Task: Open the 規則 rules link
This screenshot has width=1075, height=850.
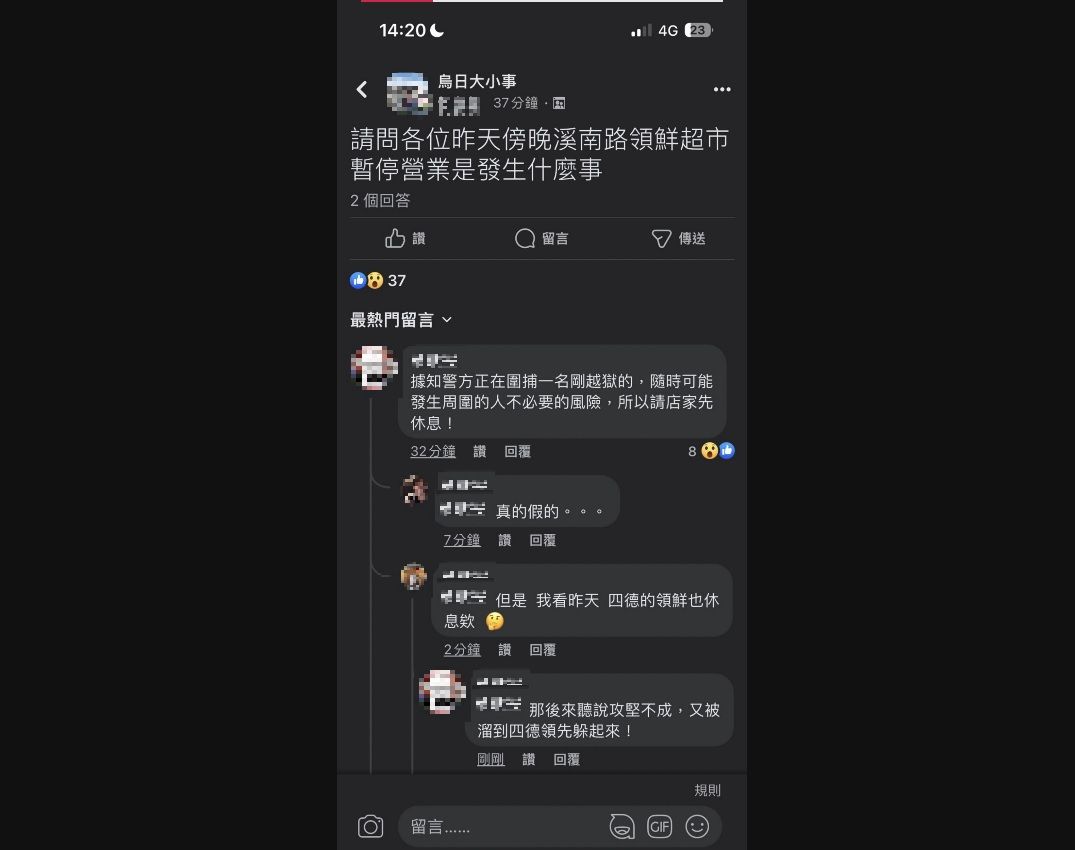Action: (x=707, y=790)
